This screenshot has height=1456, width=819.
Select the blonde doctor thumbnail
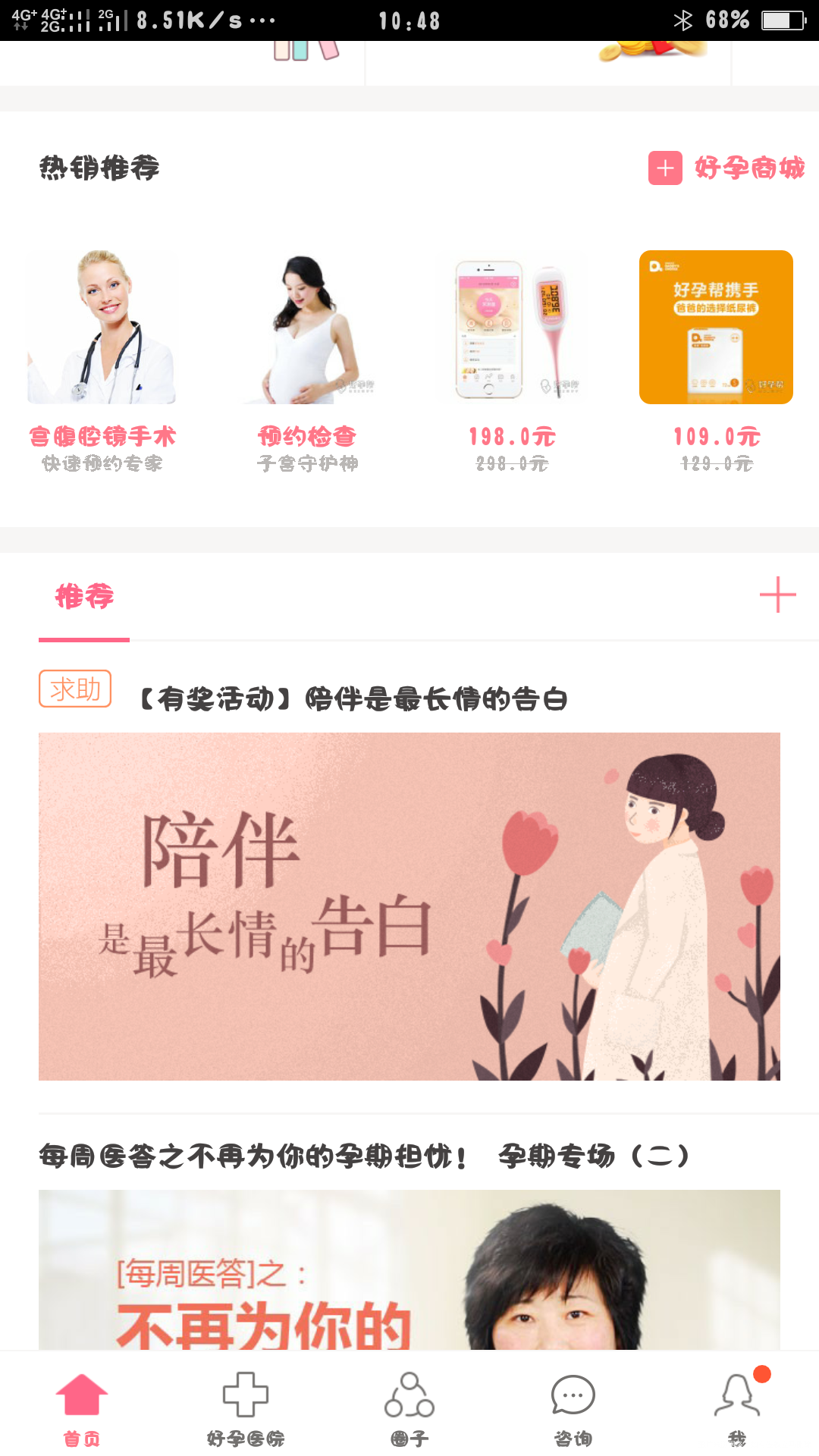point(102,328)
